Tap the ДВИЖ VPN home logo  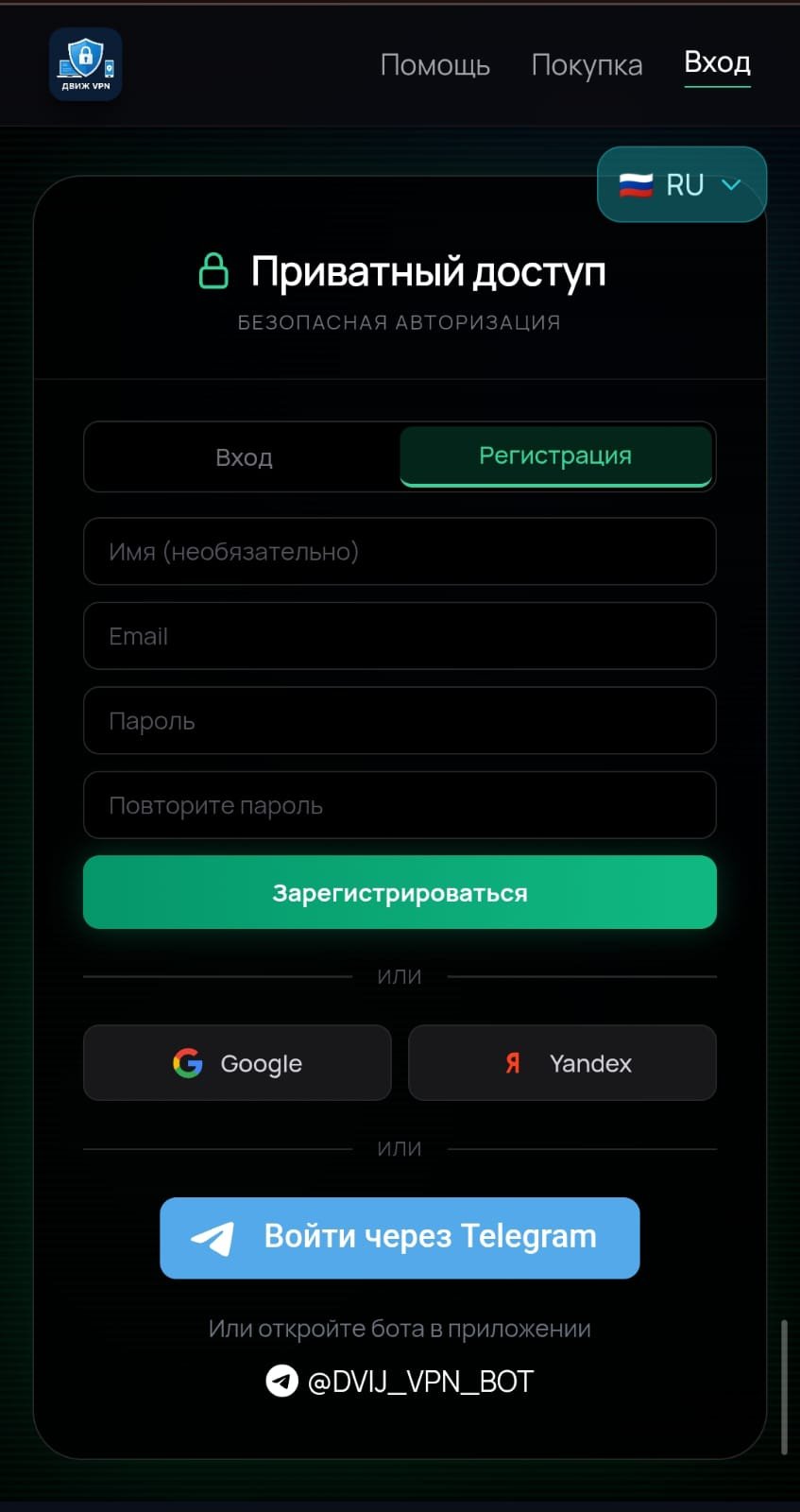86,64
